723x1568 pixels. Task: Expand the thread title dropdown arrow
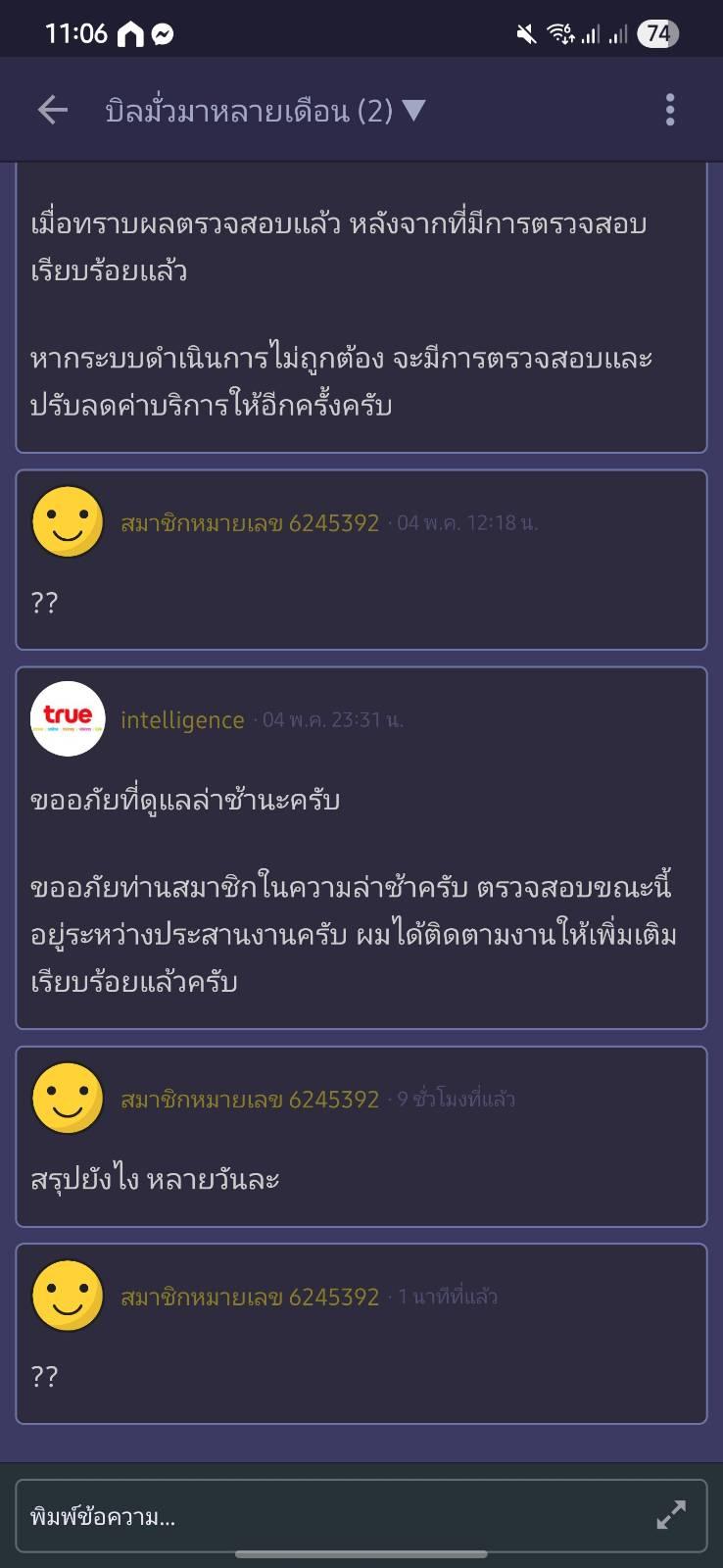(x=414, y=111)
